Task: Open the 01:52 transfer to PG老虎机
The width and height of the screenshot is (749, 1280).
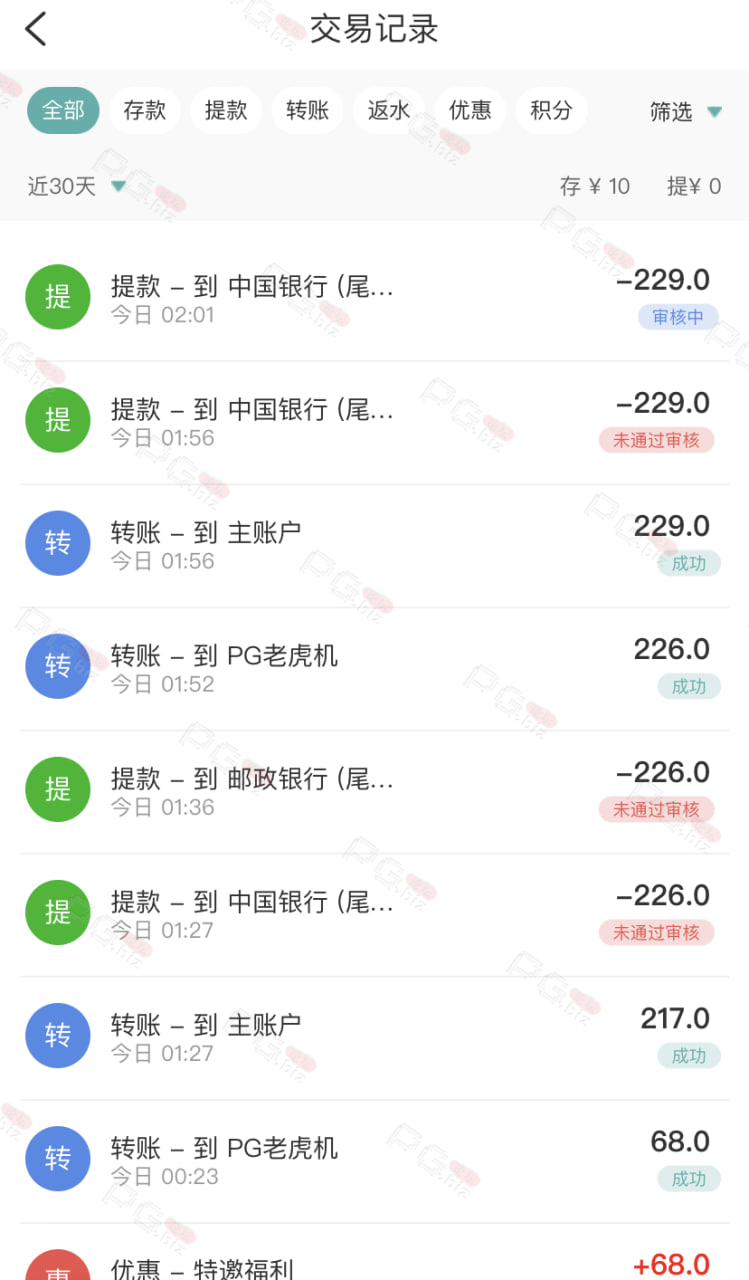Action: click(374, 669)
